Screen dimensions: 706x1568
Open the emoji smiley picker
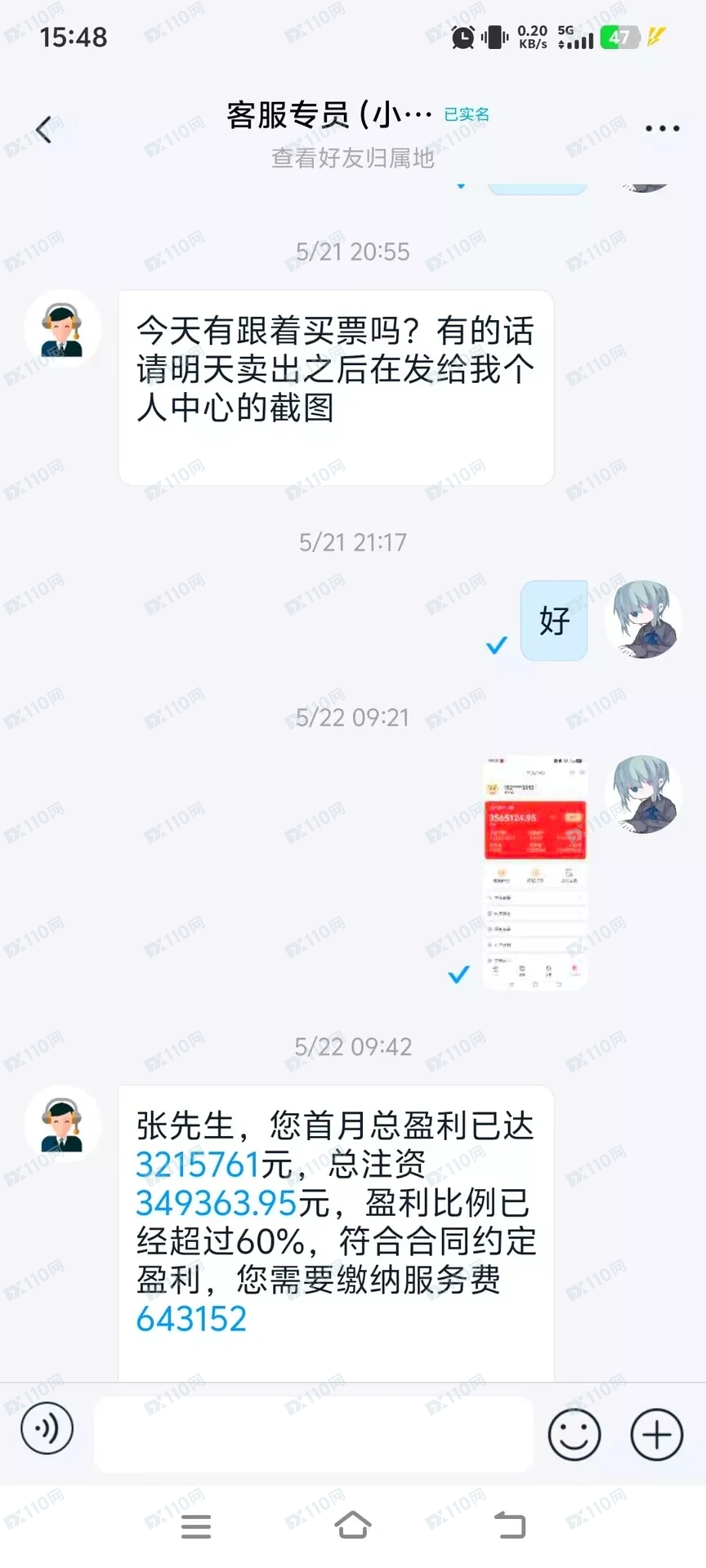click(x=574, y=1434)
